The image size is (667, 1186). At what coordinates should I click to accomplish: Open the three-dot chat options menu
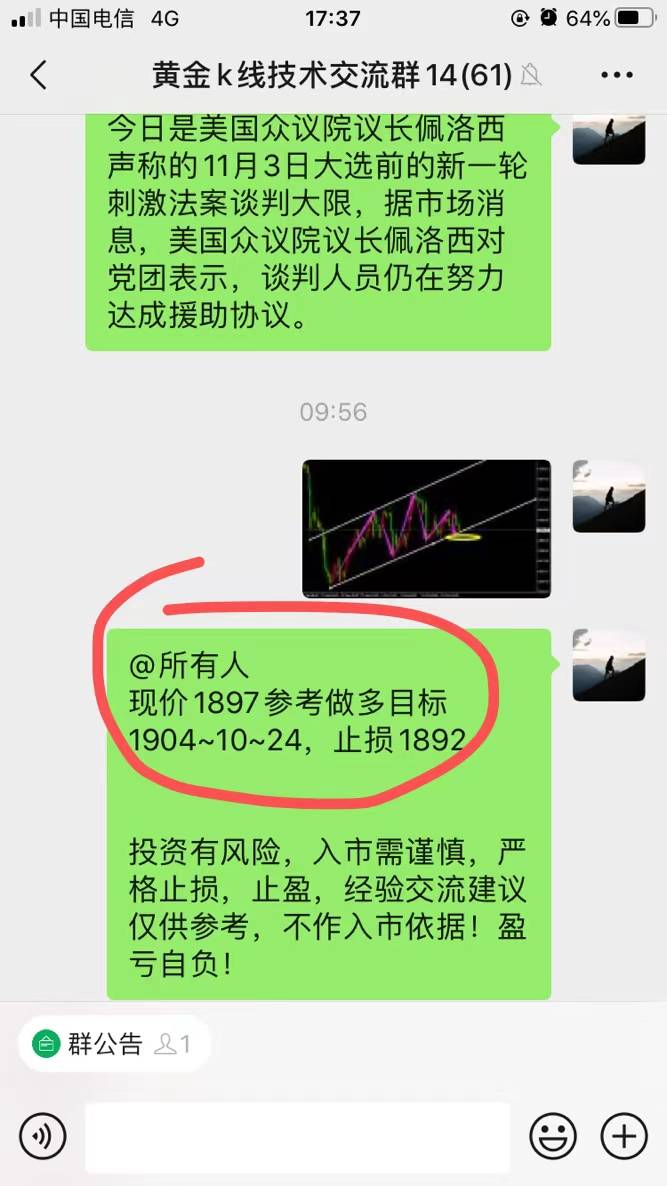(616, 76)
